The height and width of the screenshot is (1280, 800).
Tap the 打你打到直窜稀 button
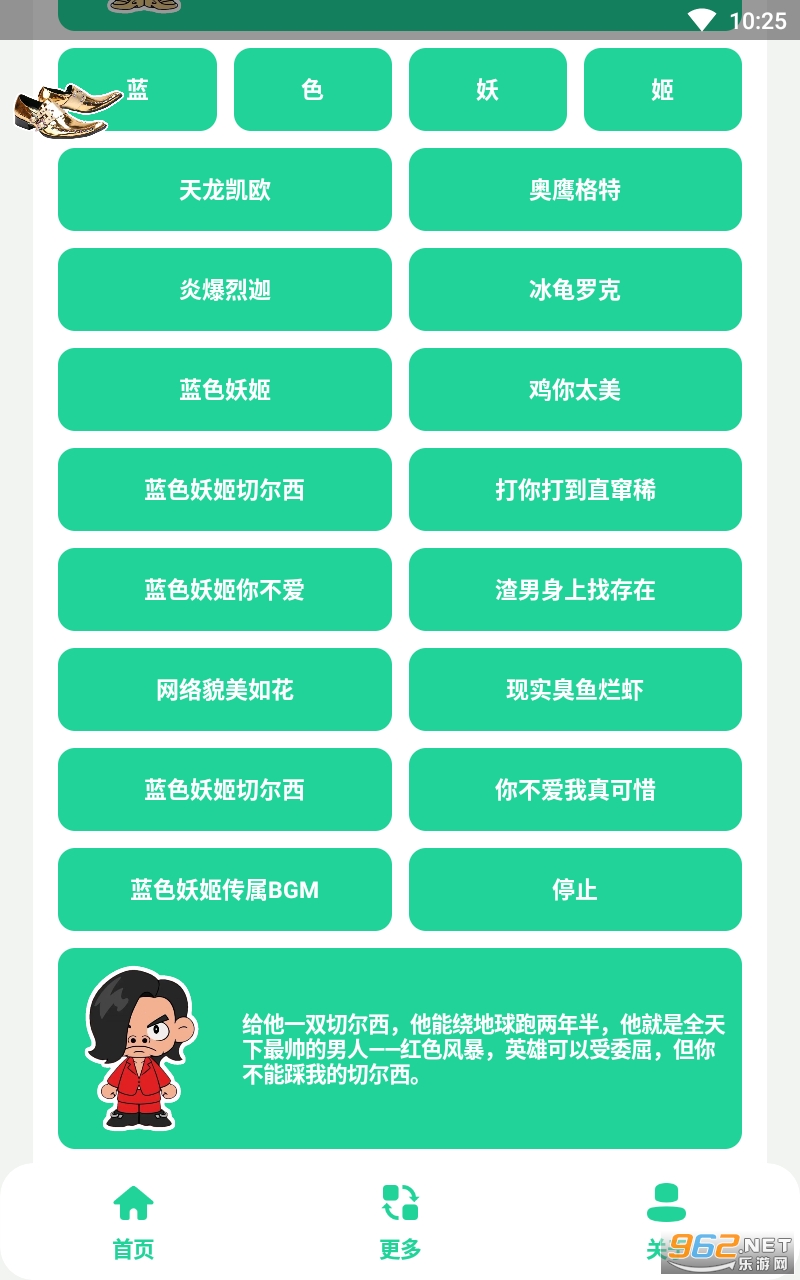coord(575,490)
